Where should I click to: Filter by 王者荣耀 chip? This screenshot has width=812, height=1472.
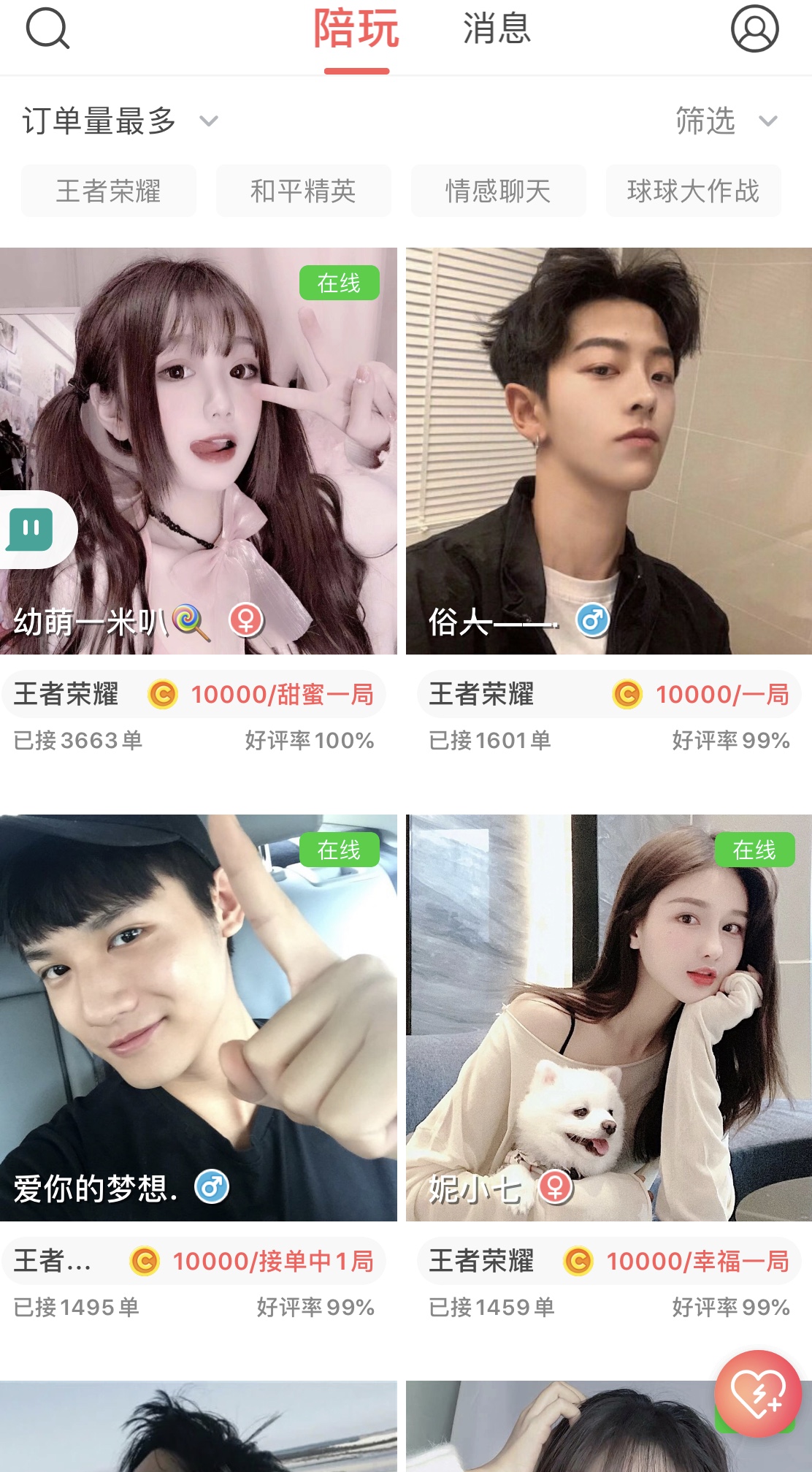pos(108,191)
